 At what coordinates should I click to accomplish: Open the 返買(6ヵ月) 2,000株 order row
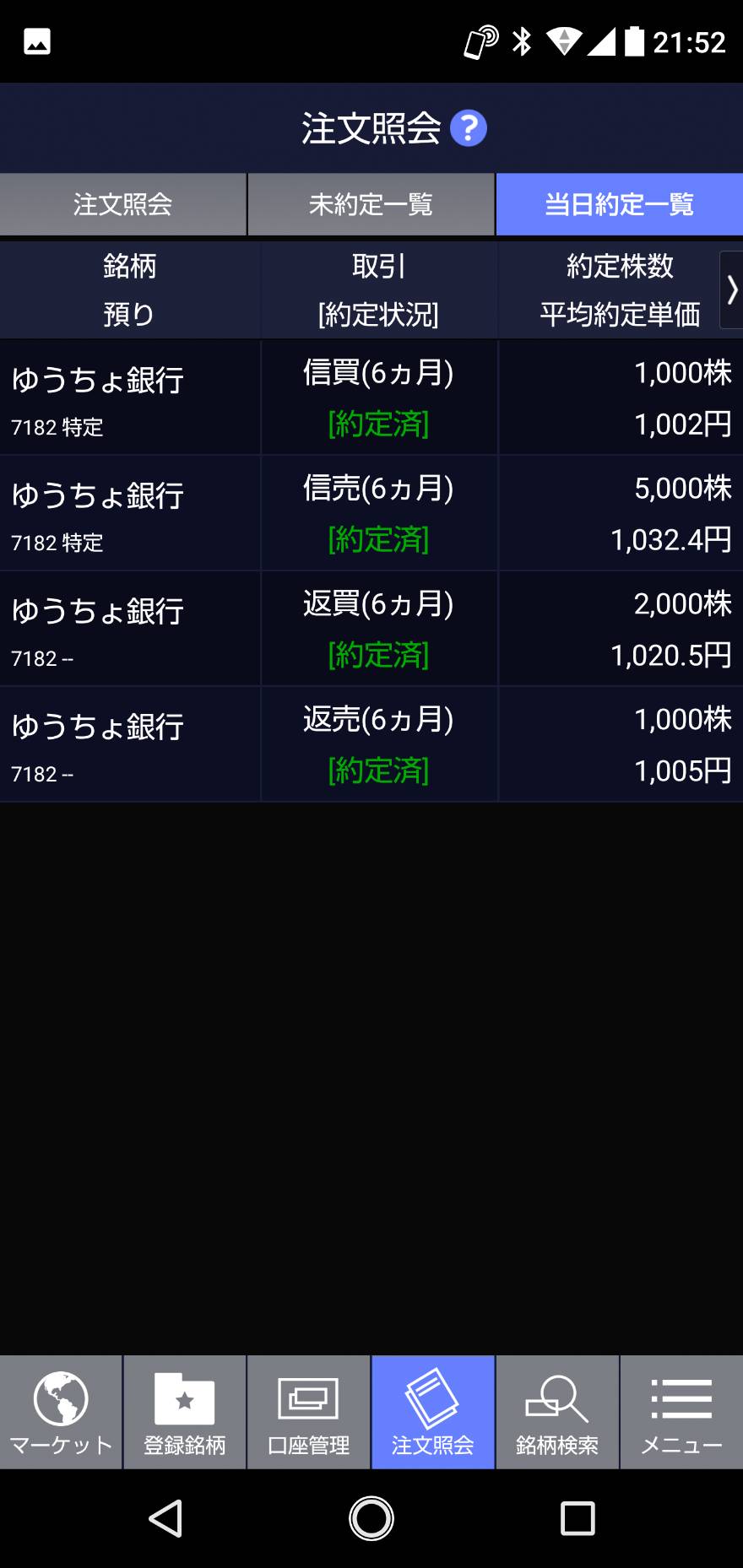tap(371, 629)
